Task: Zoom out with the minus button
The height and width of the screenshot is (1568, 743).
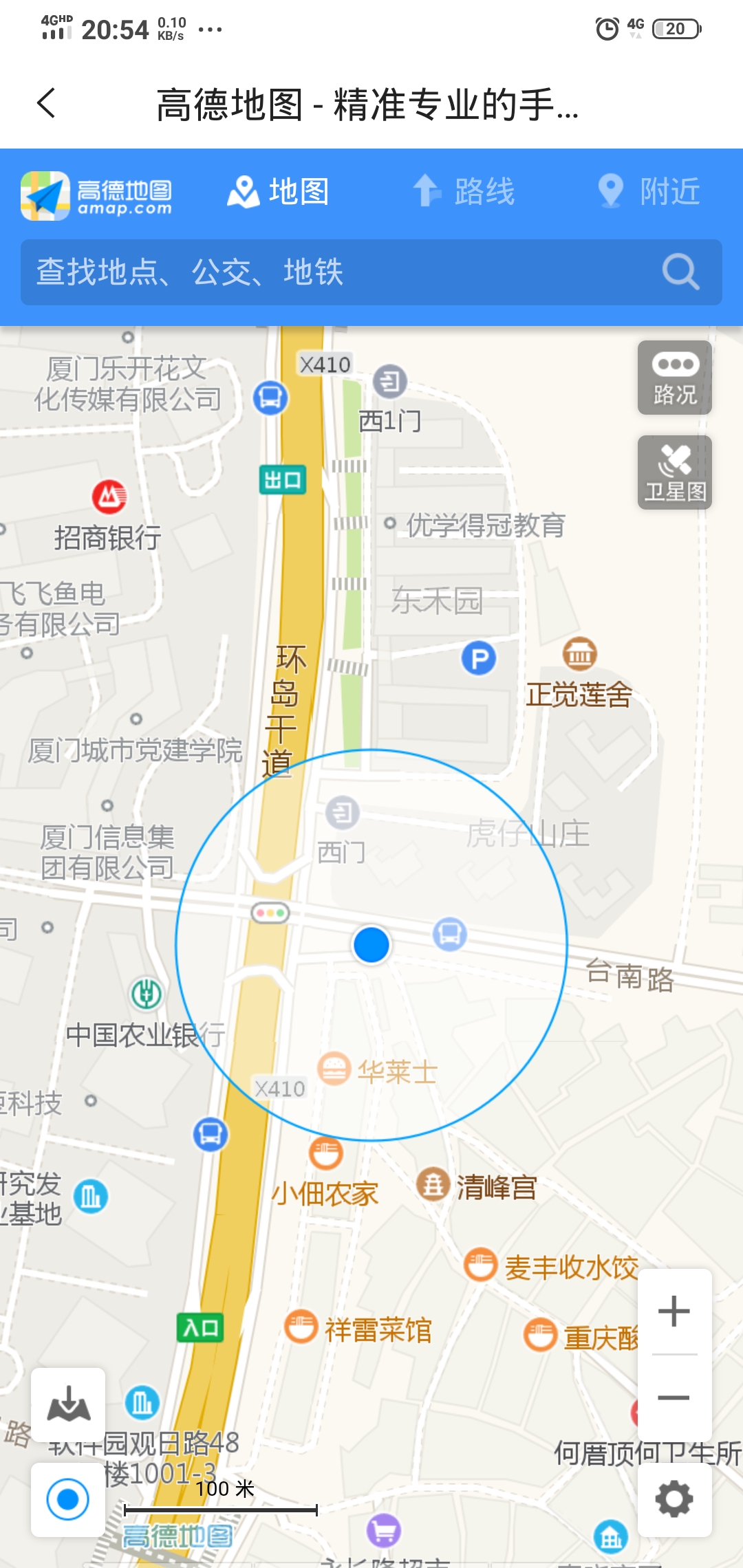Action: [x=674, y=1397]
